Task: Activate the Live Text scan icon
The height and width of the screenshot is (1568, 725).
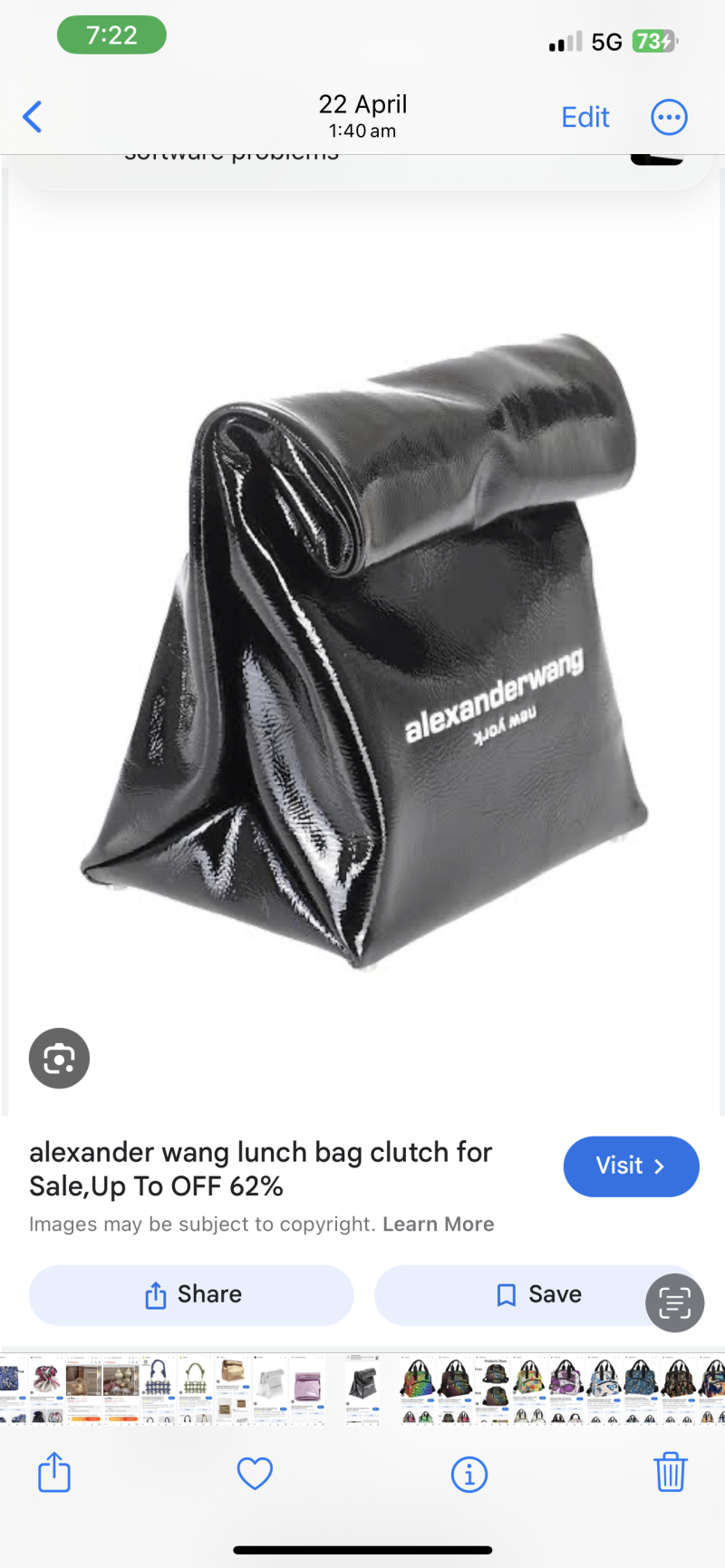Action: 674,1302
